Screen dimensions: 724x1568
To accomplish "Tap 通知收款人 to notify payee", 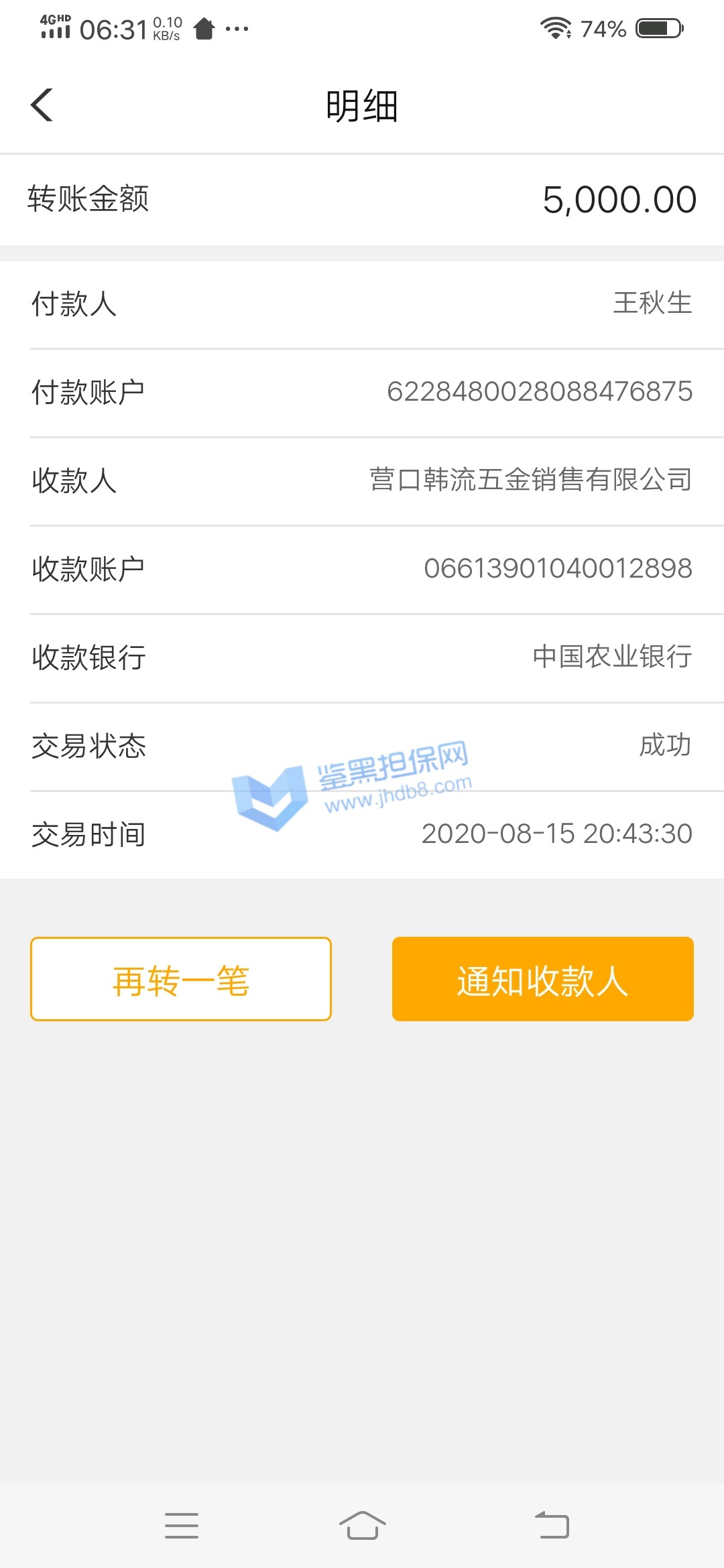I will [542, 979].
